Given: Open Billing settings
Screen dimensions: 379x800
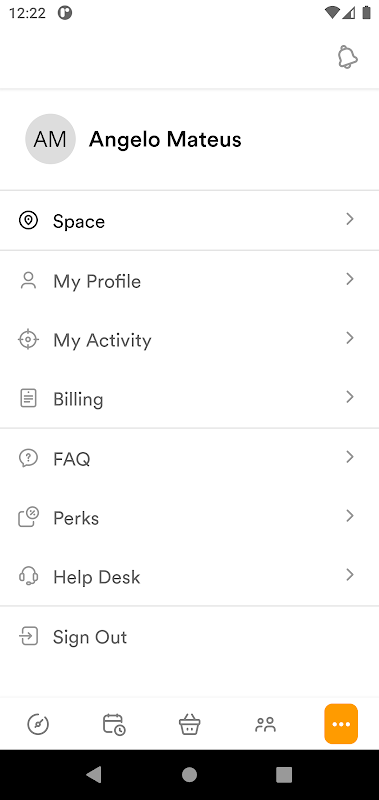Looking at the screenshot, I should pyautogui.click(x=189, y=398).
